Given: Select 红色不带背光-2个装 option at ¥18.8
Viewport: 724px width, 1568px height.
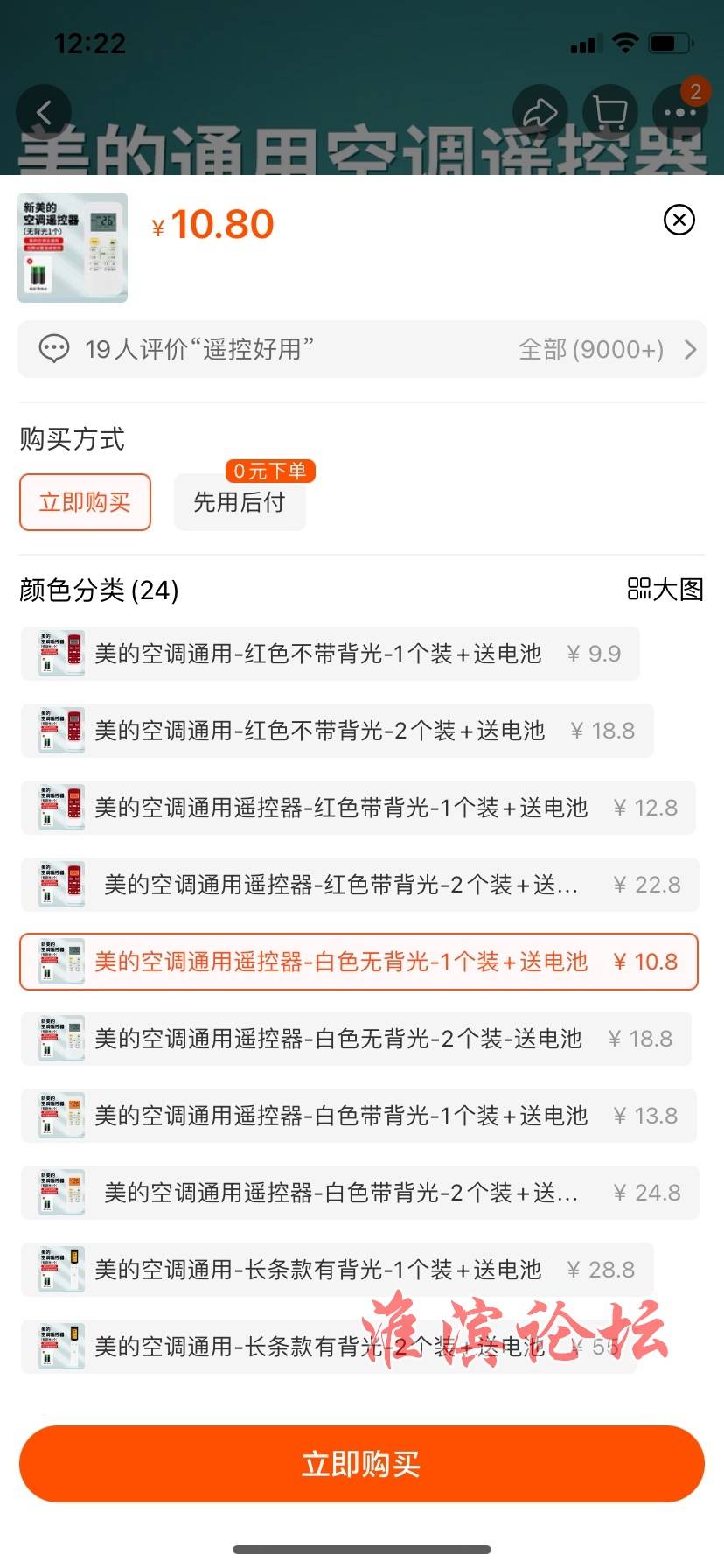Looking at the screenshot, I should tap(338, 731).
